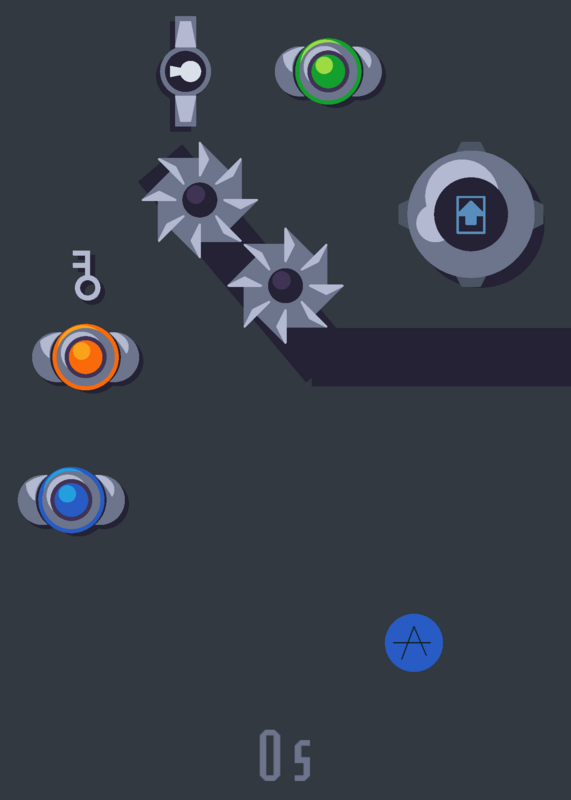The image size is (571, 800).
Task: Select the blue anchor node
Action: (x=71, y=500)
